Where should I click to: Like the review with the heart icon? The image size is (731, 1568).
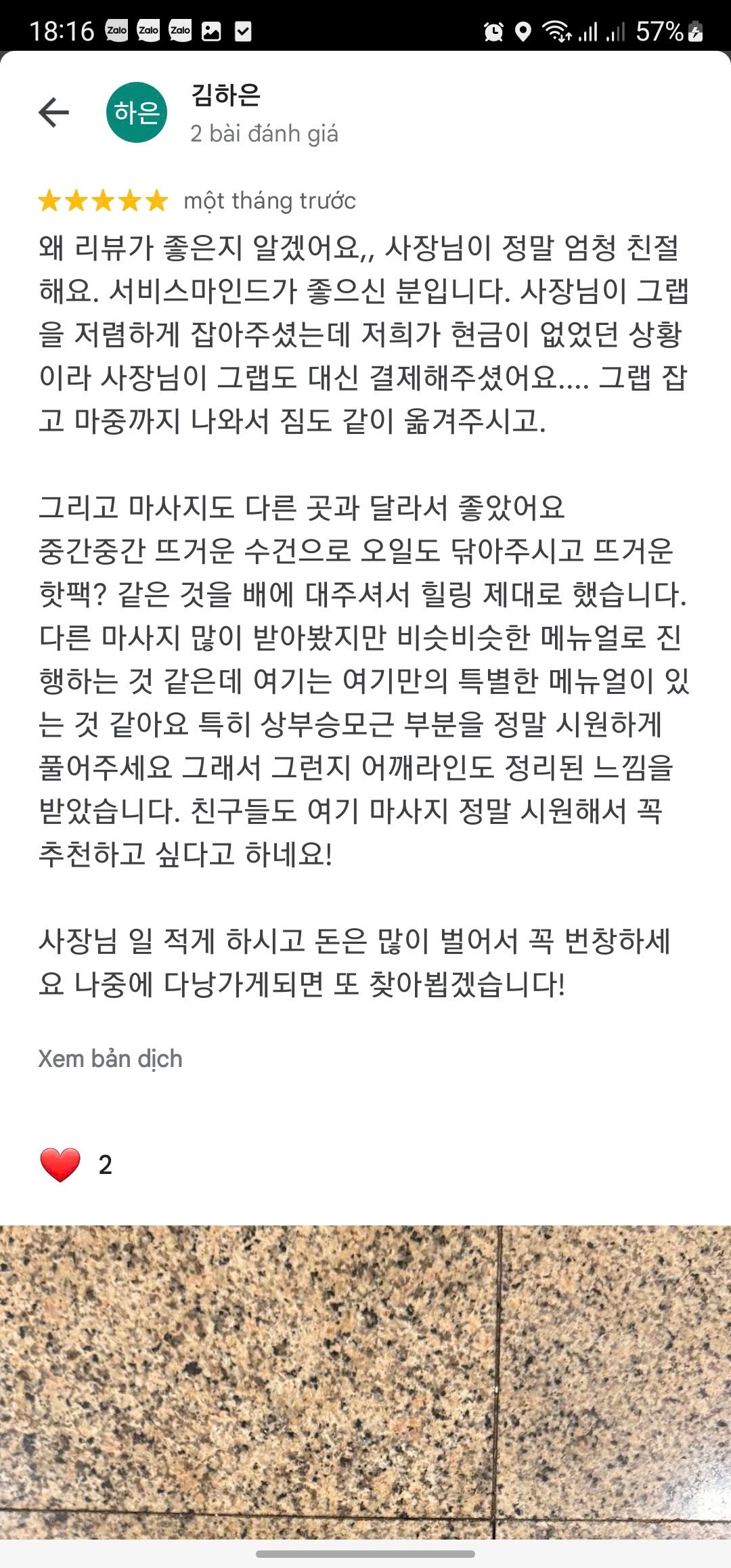tap(60, 1164)
